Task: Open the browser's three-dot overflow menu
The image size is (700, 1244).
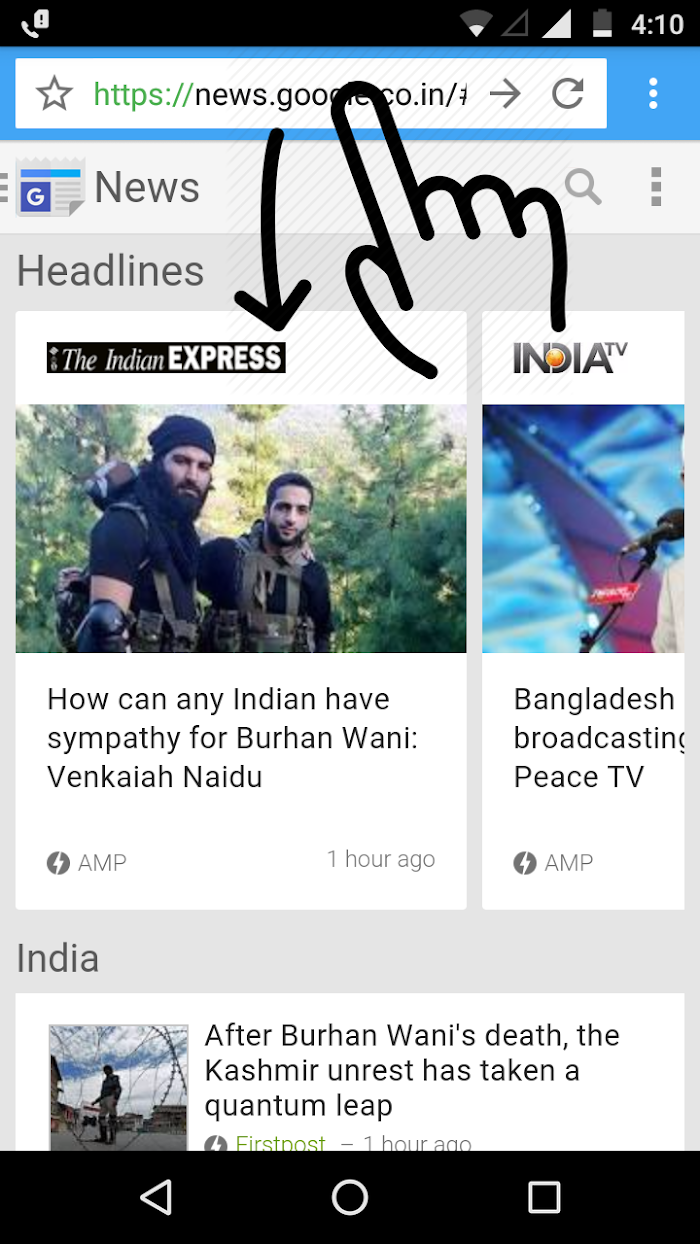Action: point(653,94)
